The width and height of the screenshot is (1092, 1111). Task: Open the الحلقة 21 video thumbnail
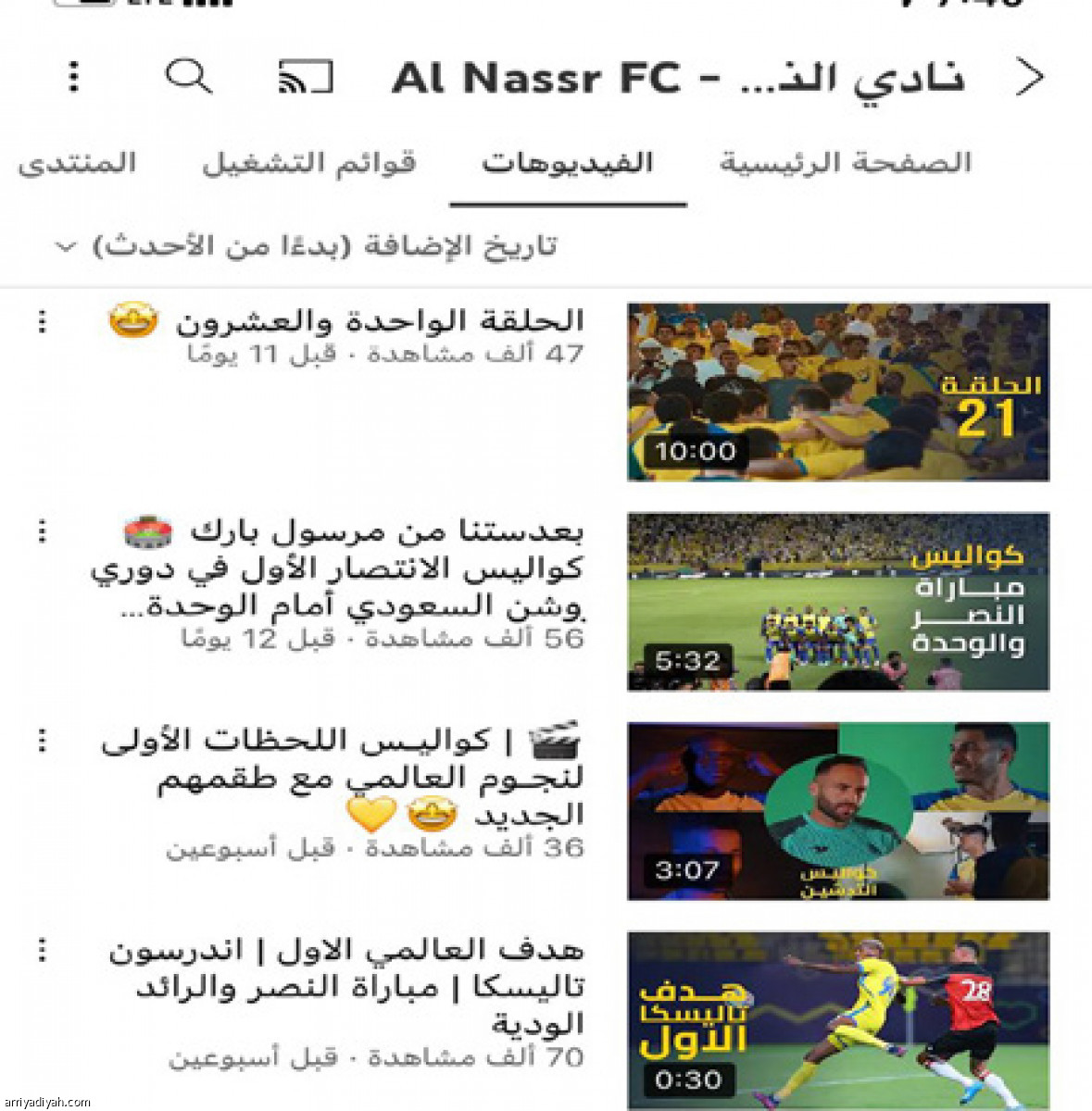click(837, 392)
